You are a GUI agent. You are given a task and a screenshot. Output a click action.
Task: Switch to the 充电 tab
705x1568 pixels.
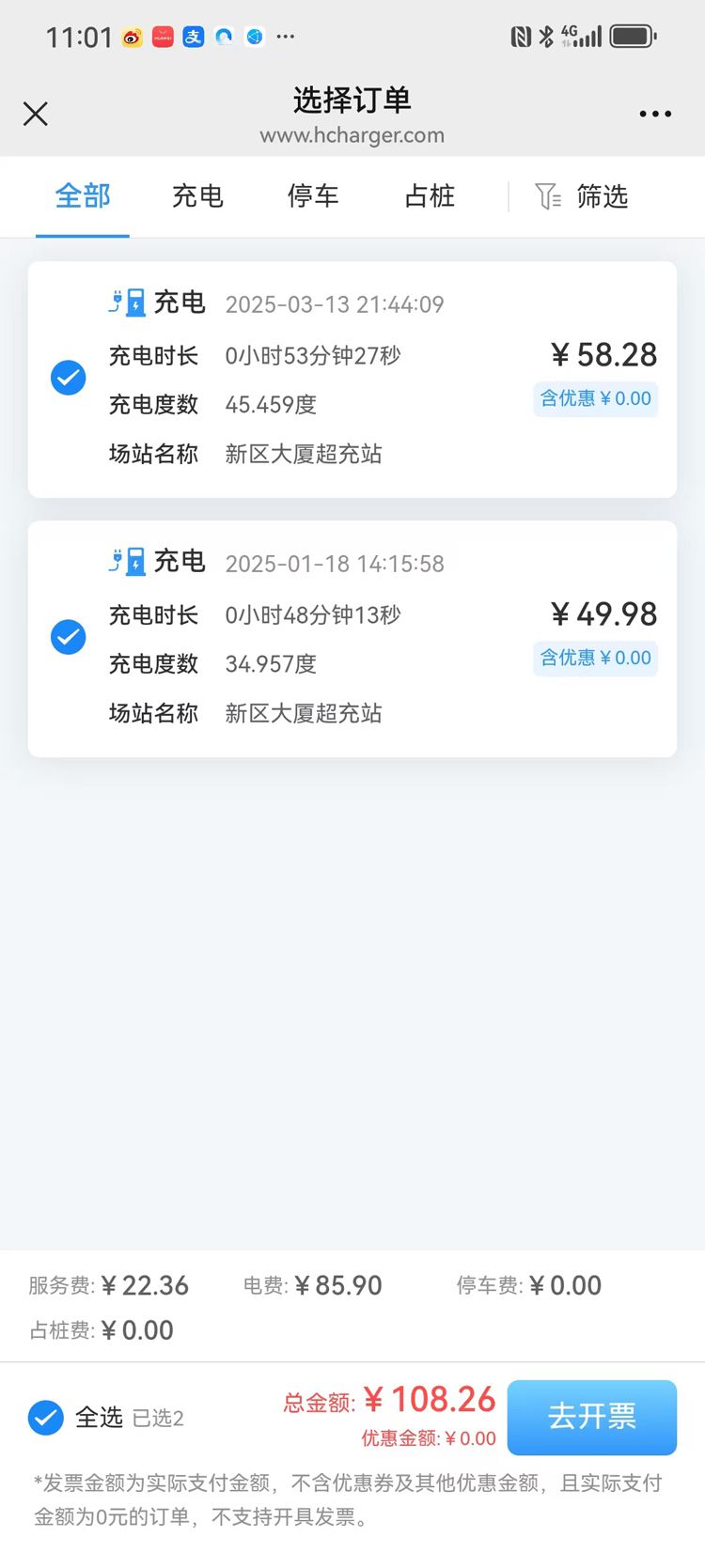pos(197,196)
